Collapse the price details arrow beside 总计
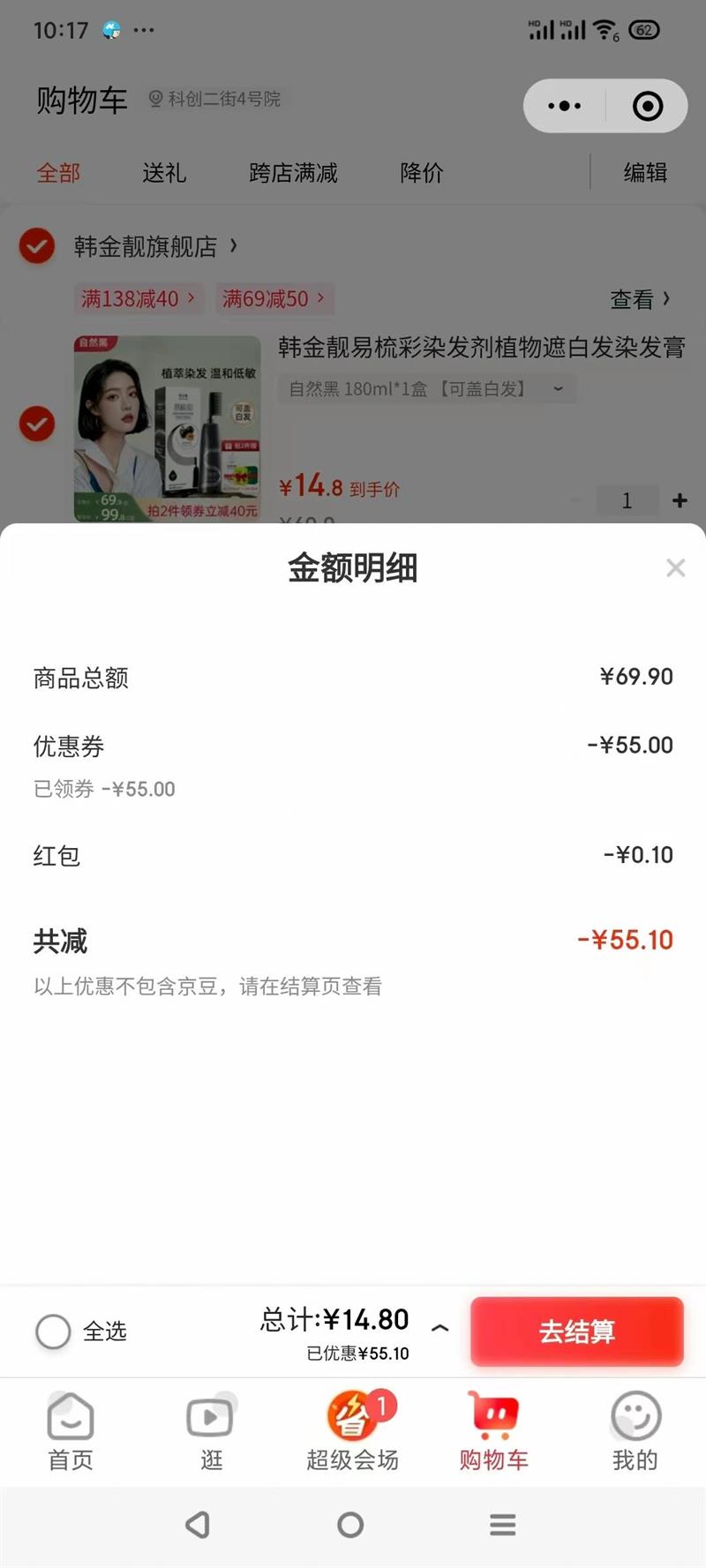Screen dimensions: 706x1568 439,1328
